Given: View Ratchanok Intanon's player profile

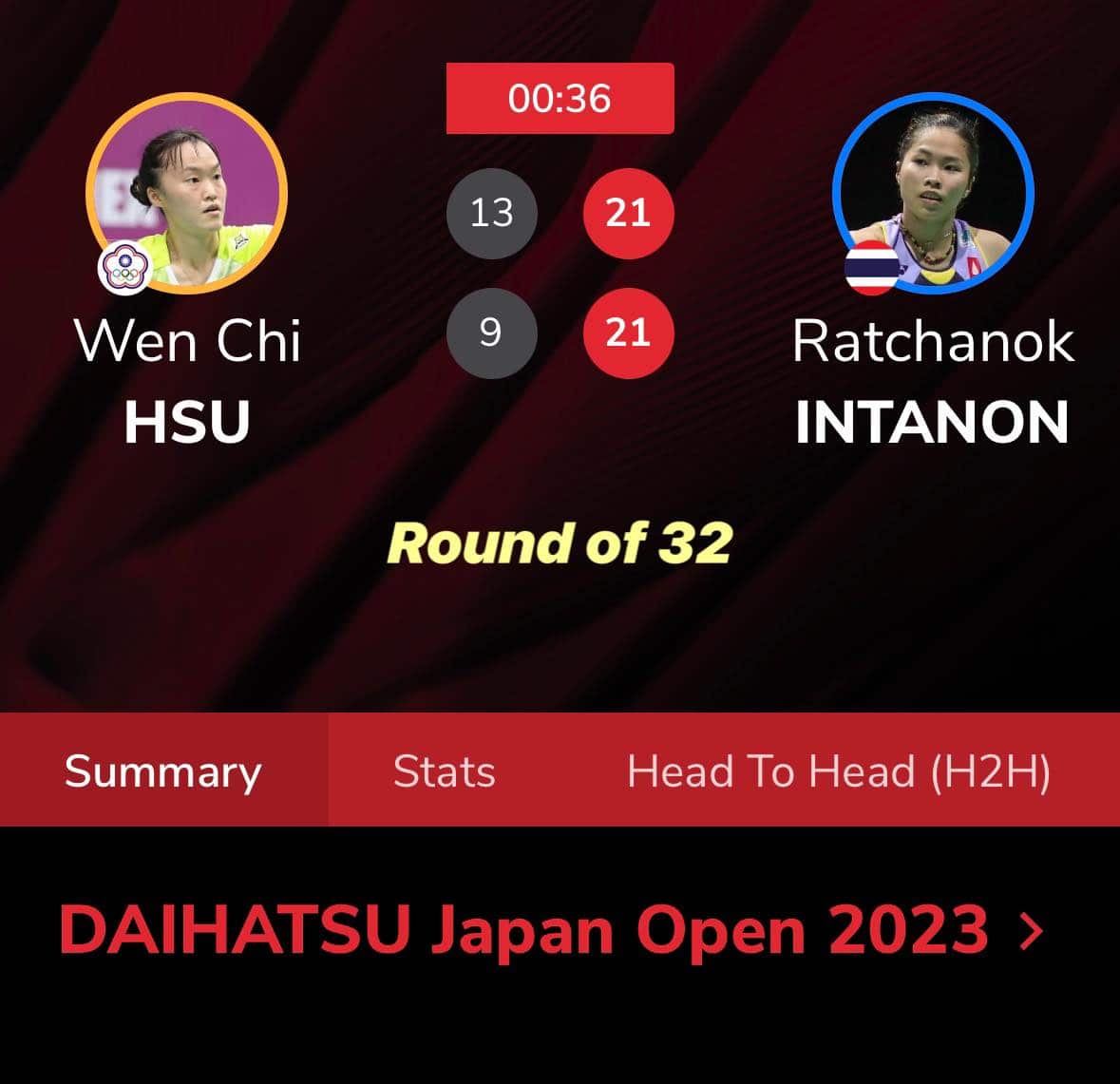Looking at the screenshot, I should point(932,194).
